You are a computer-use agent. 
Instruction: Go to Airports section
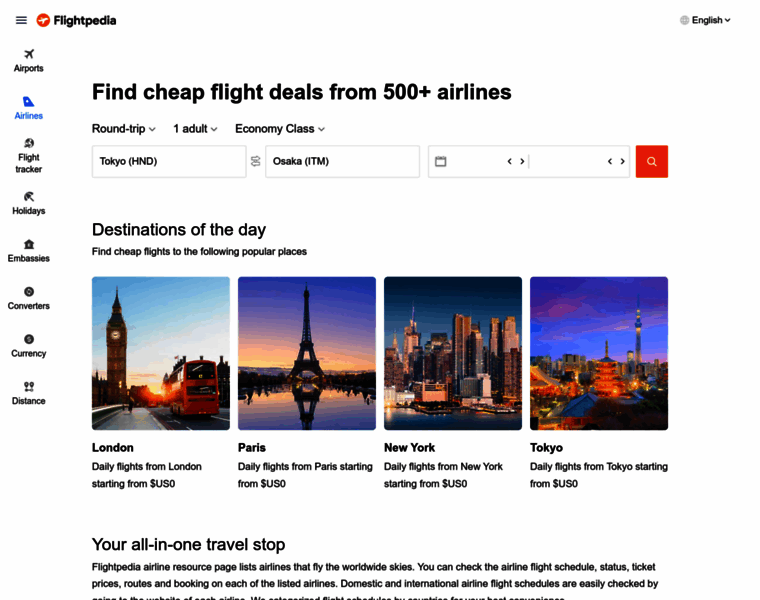coord(29,60)
